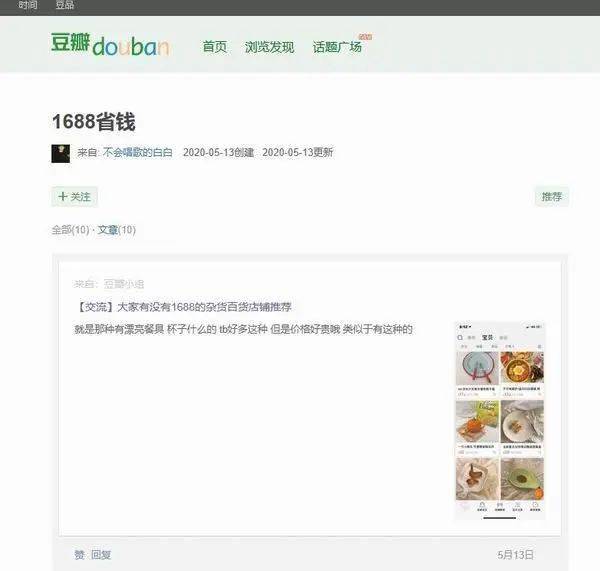
Task: Open the 首页 nav link
Action: pos(214,47)
